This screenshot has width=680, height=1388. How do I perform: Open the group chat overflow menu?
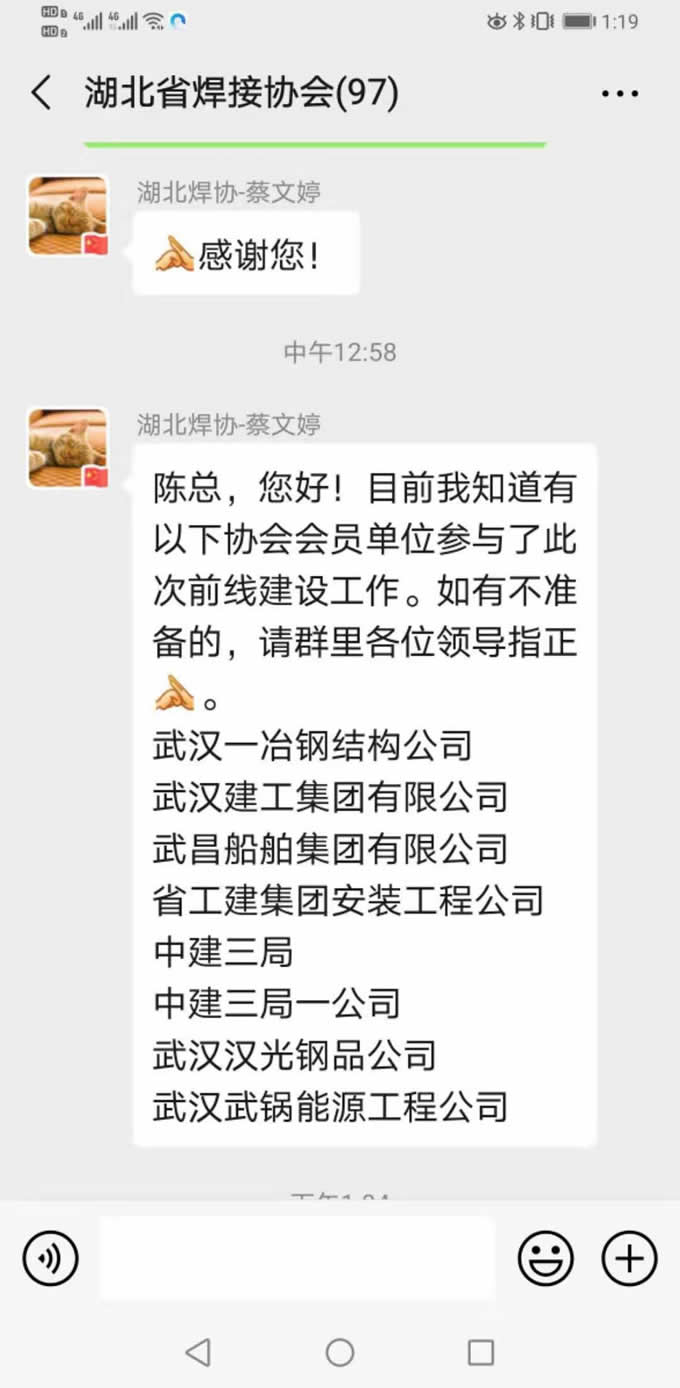619,94
